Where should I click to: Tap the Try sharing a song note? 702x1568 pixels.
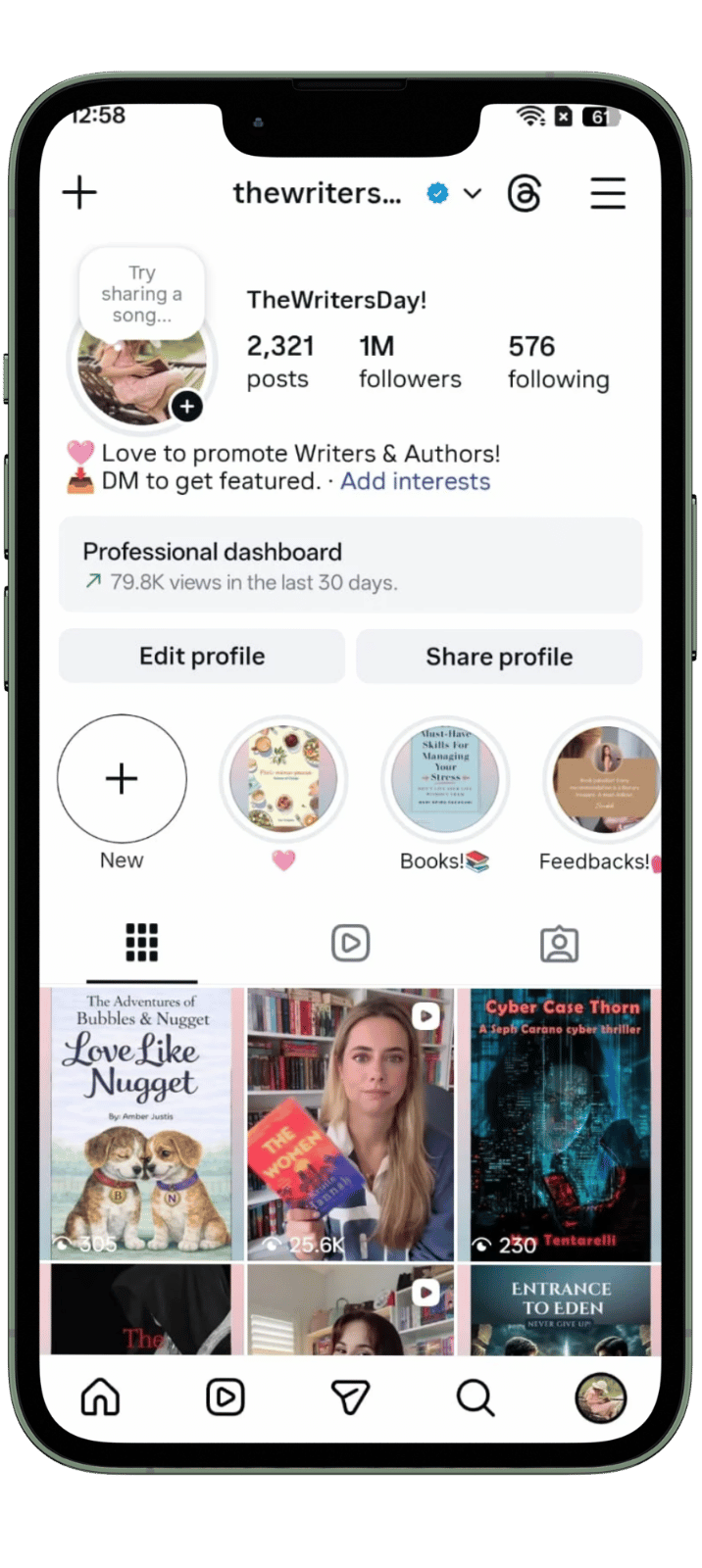(141, 294)
